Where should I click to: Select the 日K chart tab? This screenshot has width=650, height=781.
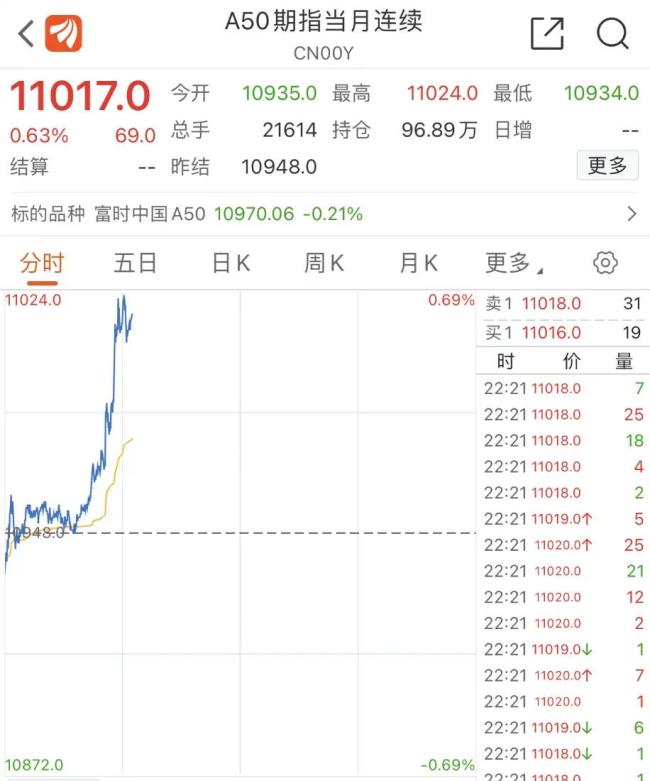pos(230,263)
